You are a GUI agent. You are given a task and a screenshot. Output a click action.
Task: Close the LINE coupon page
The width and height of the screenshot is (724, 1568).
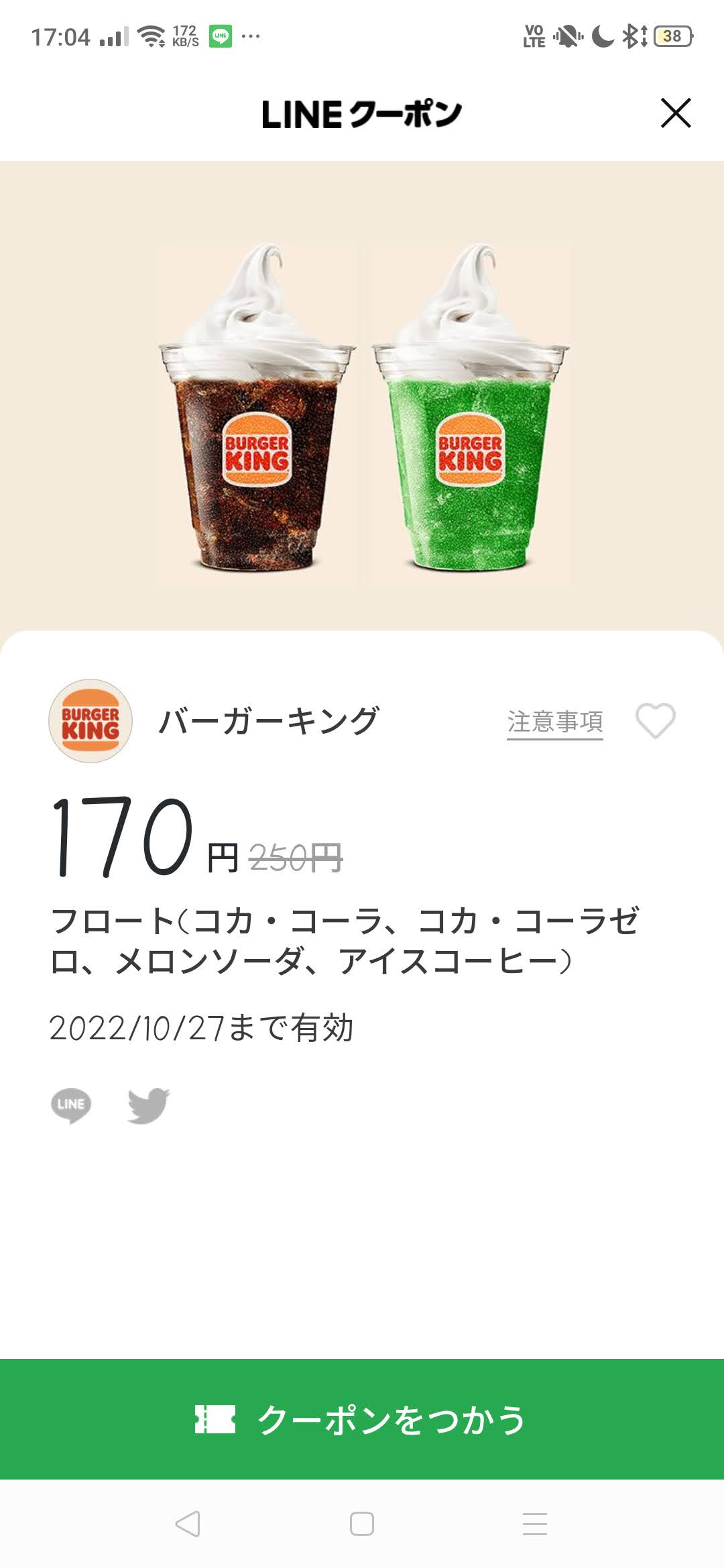676,113
